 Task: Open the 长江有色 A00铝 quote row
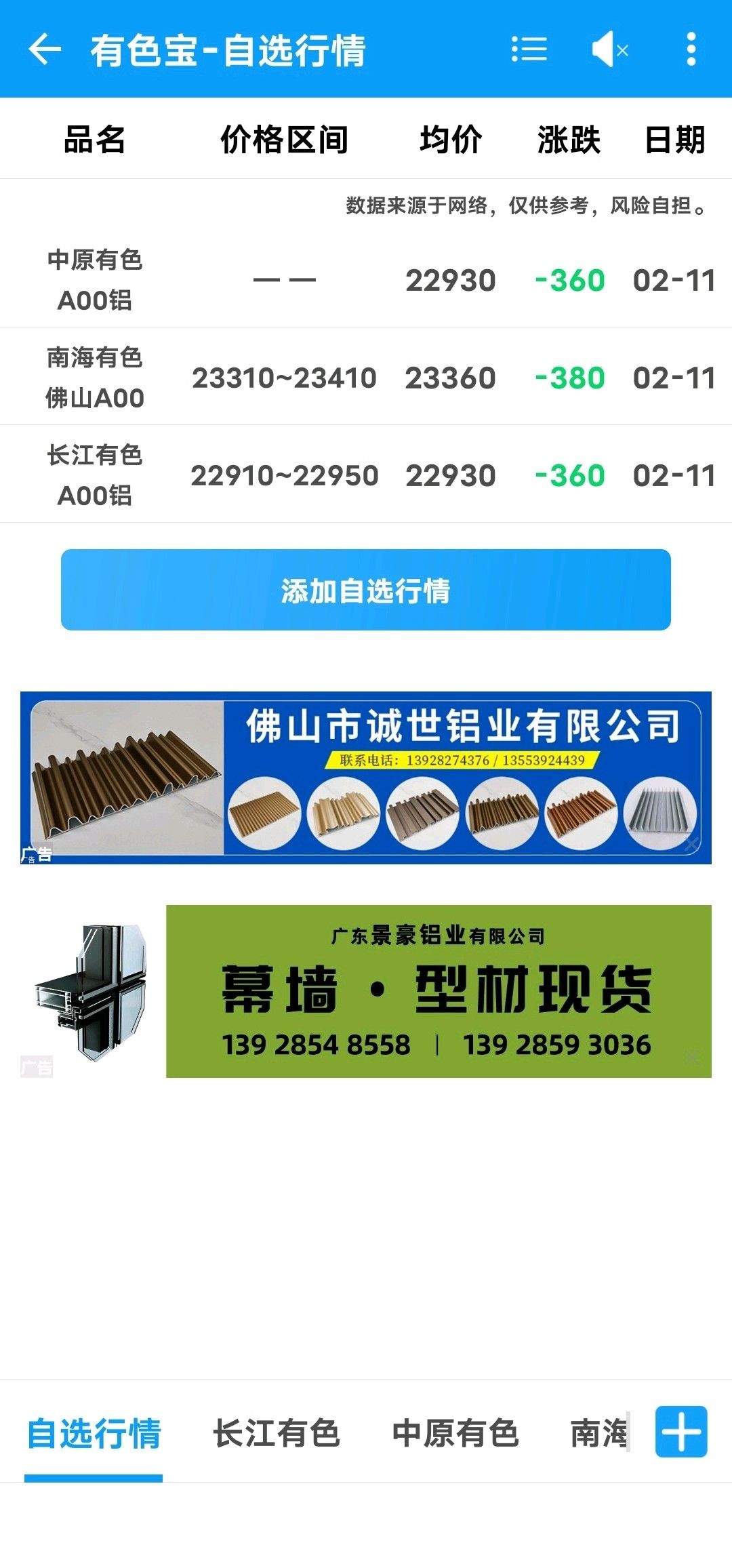366,475
